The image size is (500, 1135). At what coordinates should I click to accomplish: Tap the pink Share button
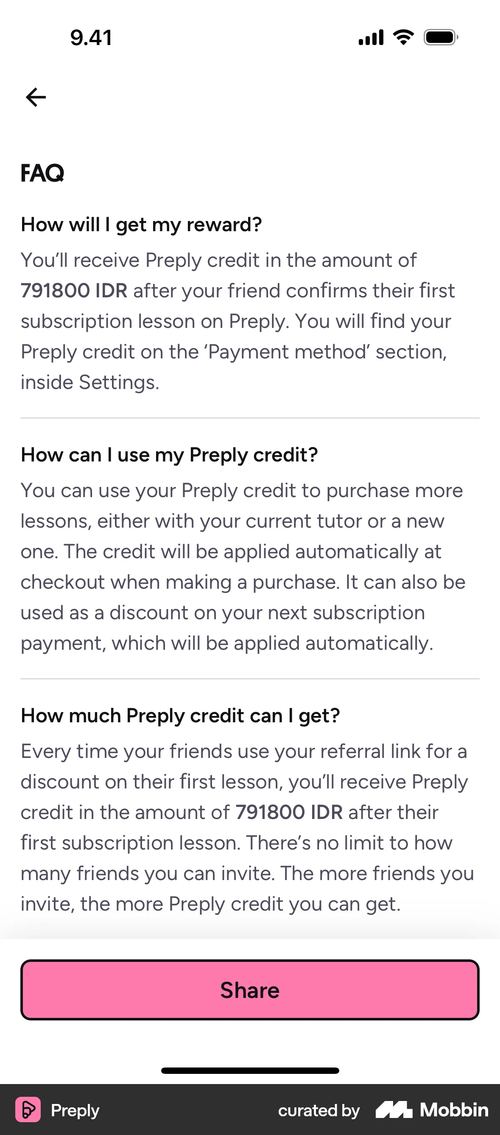coord(250,990)
